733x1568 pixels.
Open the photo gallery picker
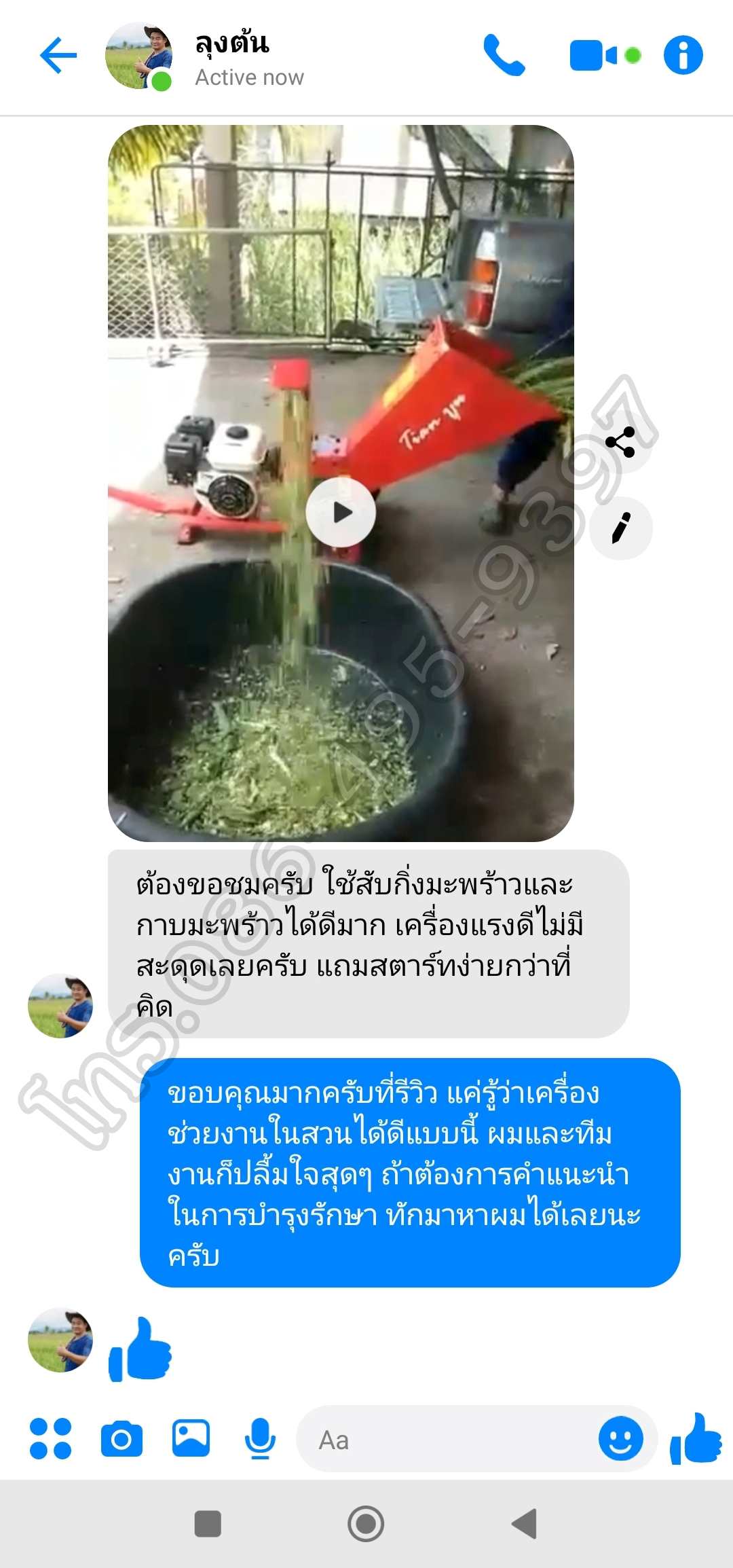pyautogui.click(x=191, y=1438)
